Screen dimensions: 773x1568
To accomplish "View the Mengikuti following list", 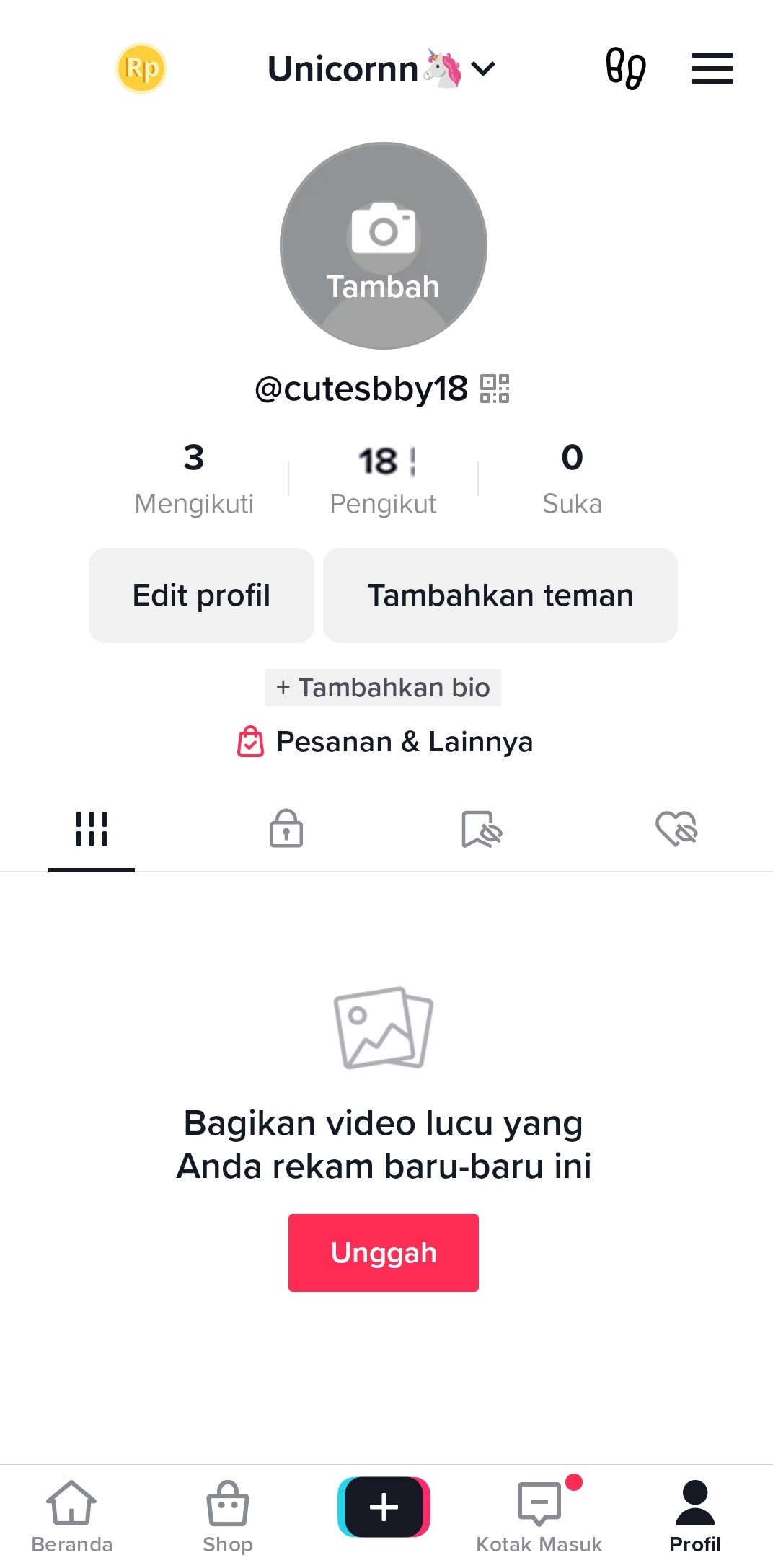I will tap(194, 479).
